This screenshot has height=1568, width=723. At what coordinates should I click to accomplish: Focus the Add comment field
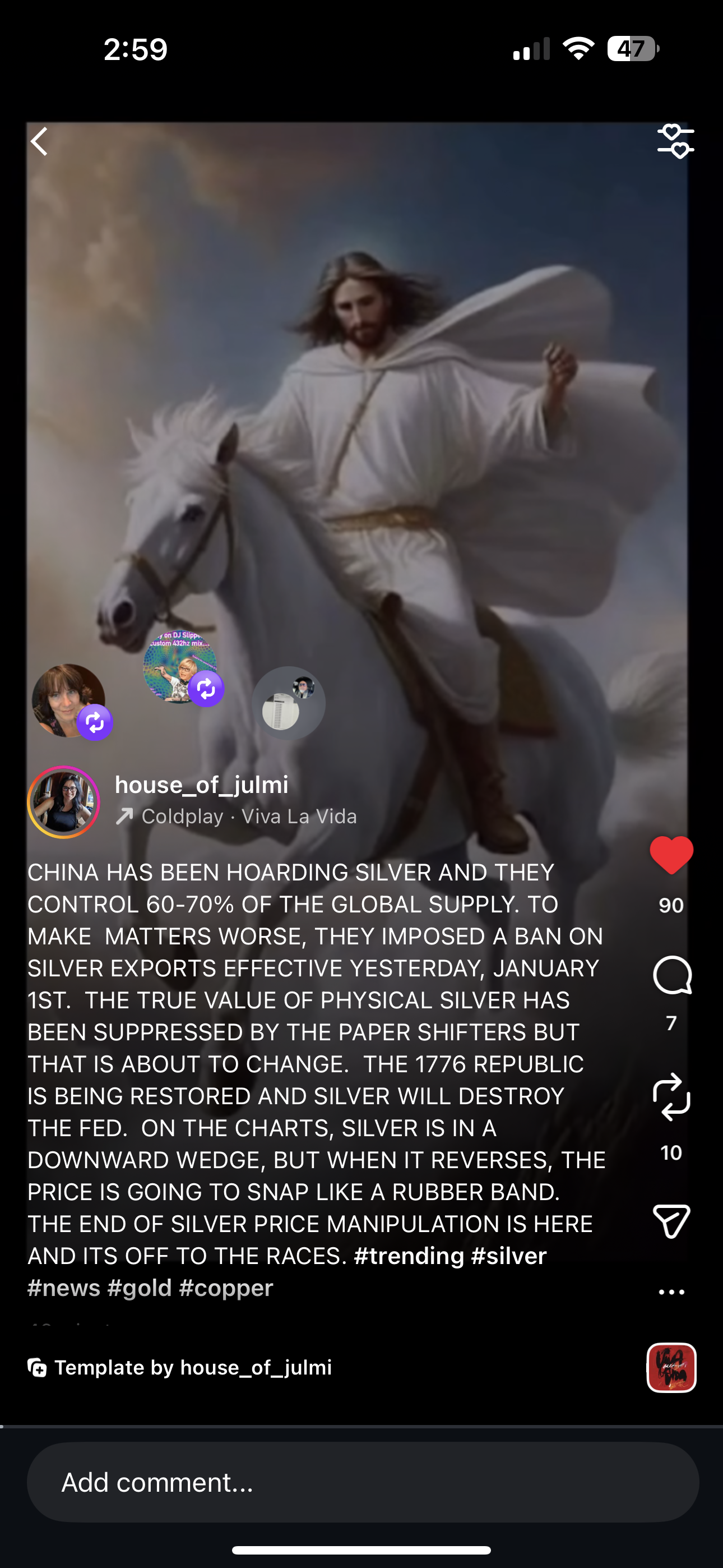click(x=363, y=1482)
